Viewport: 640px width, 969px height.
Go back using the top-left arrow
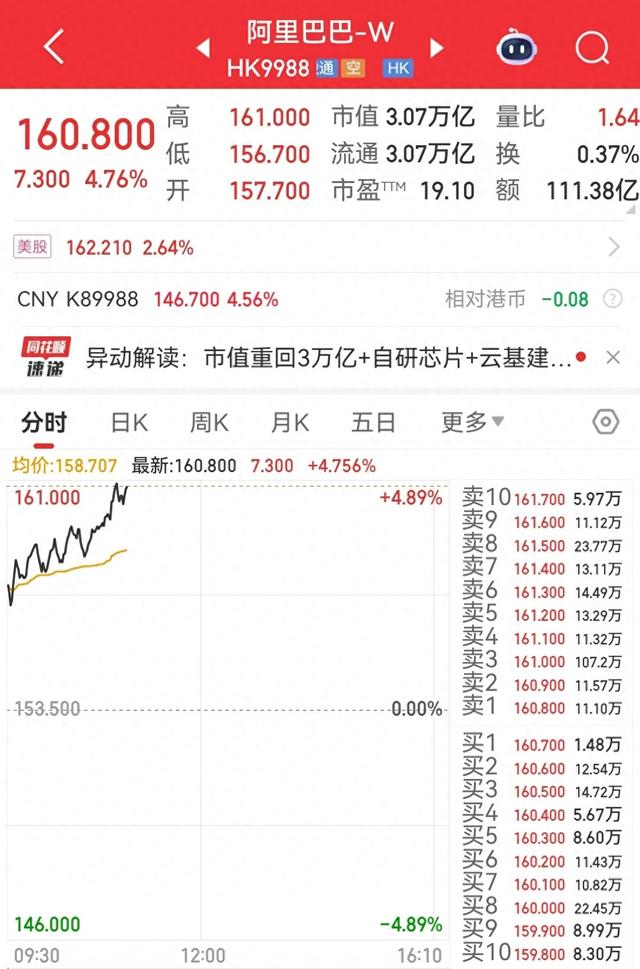pos(54,46)
